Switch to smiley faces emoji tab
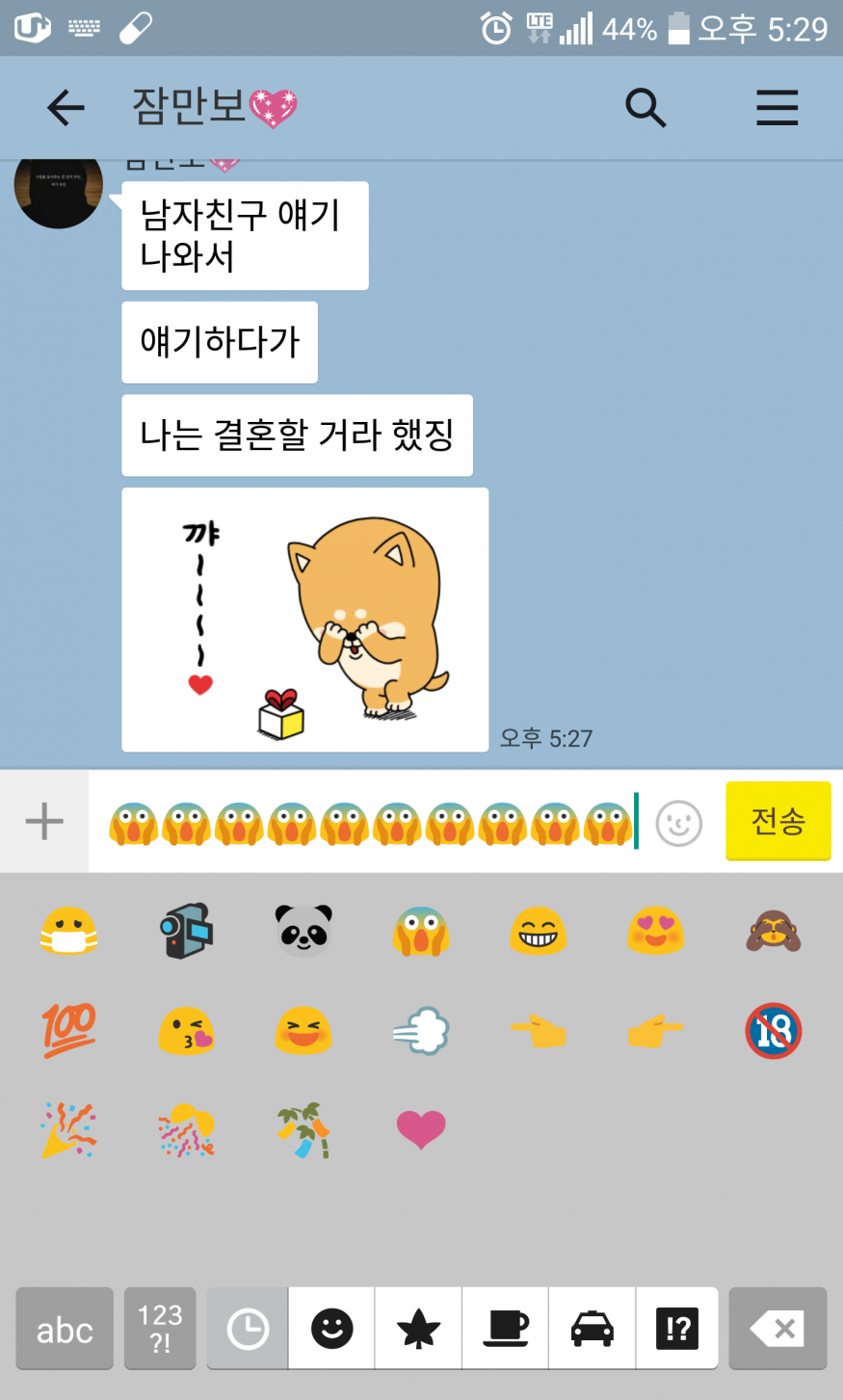Screen dimensions: 843x1400 tap(331, 1329)
